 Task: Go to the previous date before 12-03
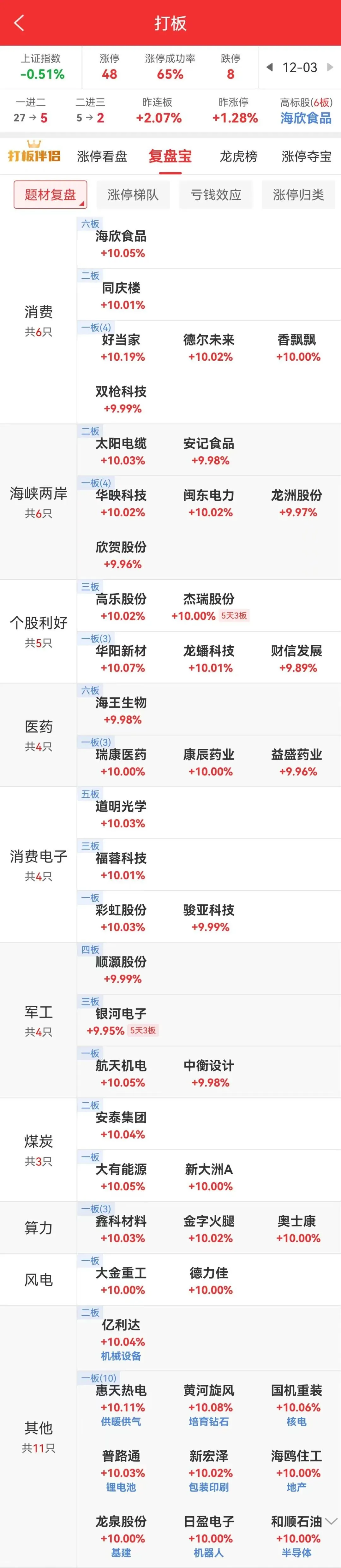[270, 67]
